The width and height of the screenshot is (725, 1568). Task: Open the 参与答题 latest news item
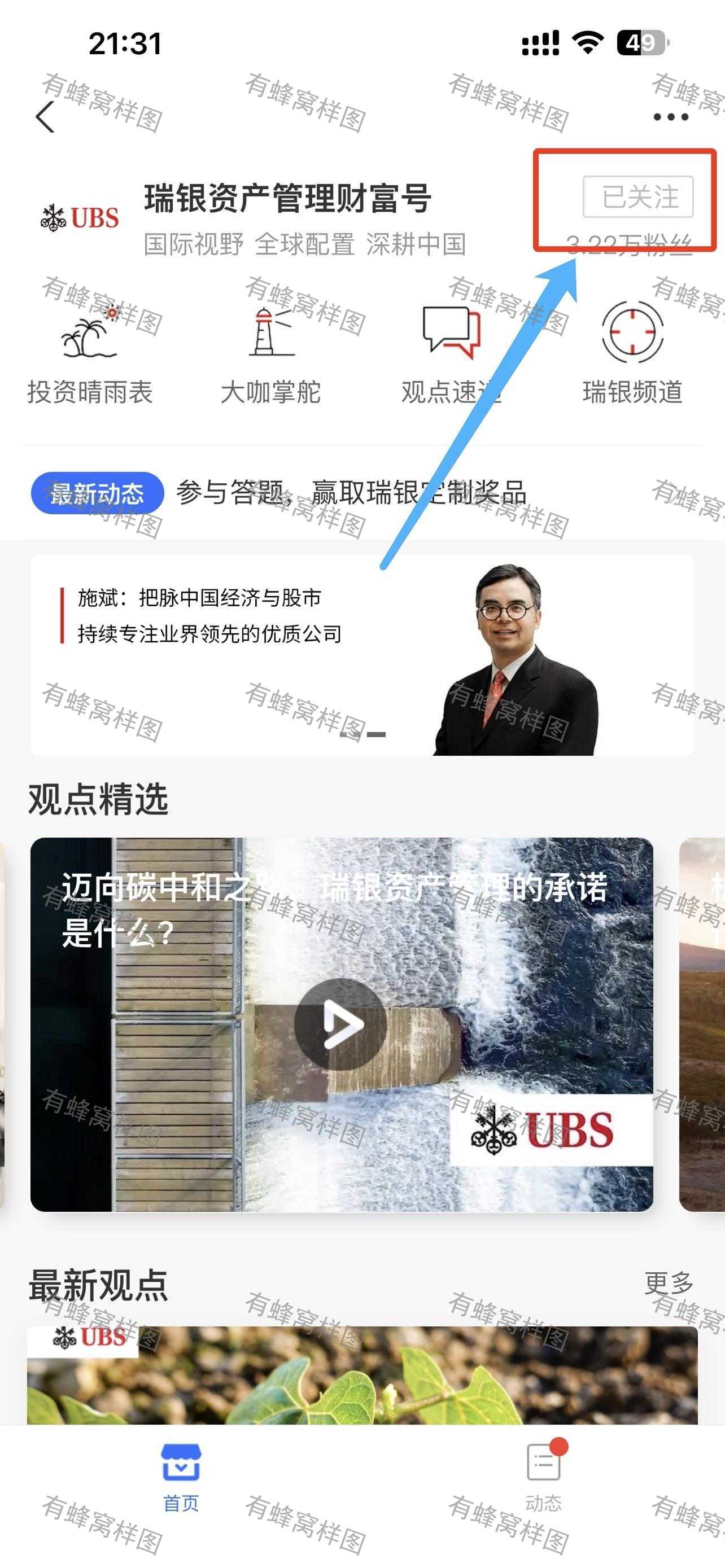pyautogui.click(x=352, y=493)
